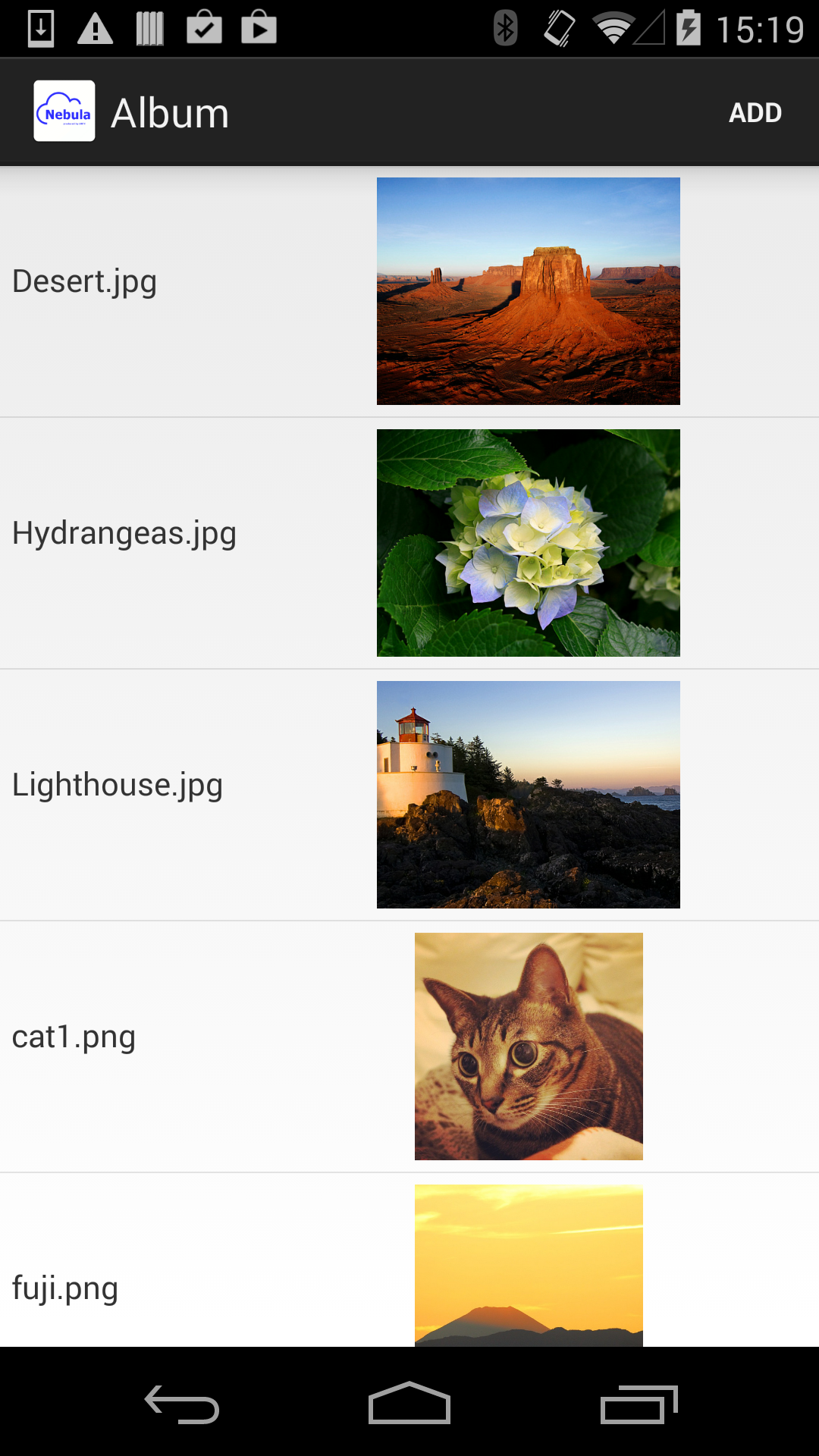View the fuji.png item
This screenshot has width=819, height=1456.
(x=409, y=1260)
